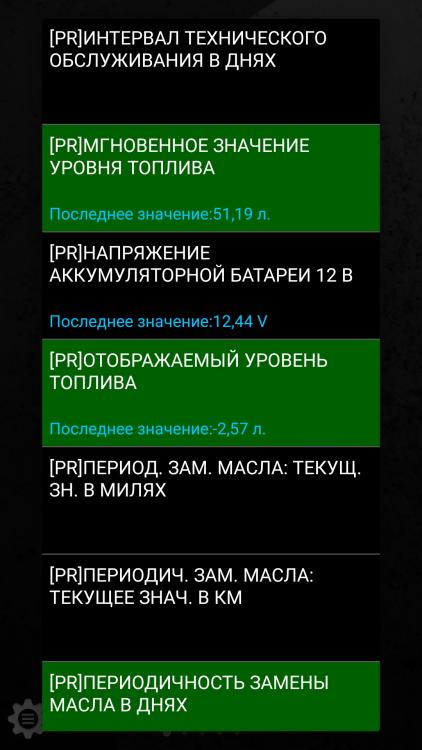Toggle МГНОВЕННОЕ ЗНАЧЕНИЕ УРОВНЯ ТОПЛИВА parameter
Image resolution: width=422 pixels, height=750 pixels.
[x=211, y=178]
